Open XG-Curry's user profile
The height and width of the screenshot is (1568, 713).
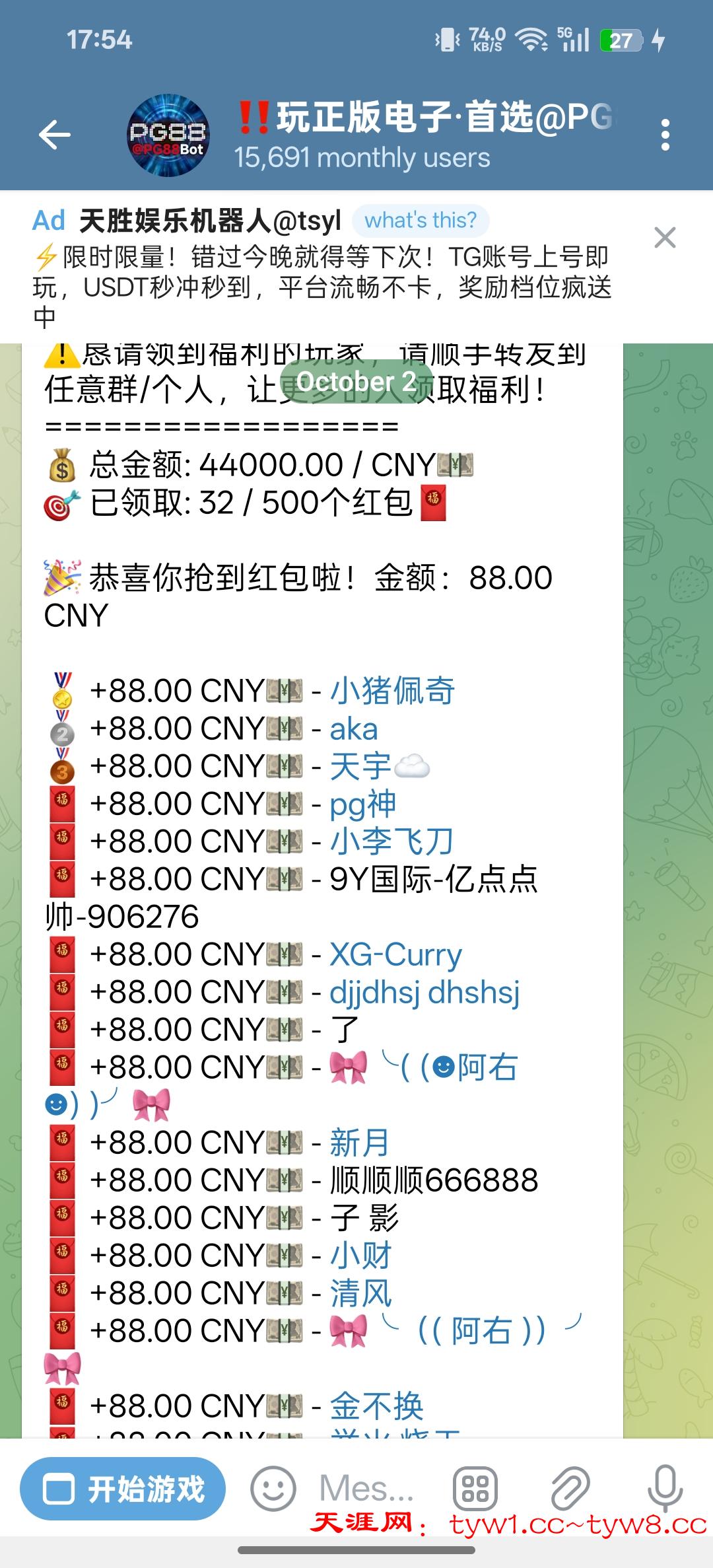[395, 955]
